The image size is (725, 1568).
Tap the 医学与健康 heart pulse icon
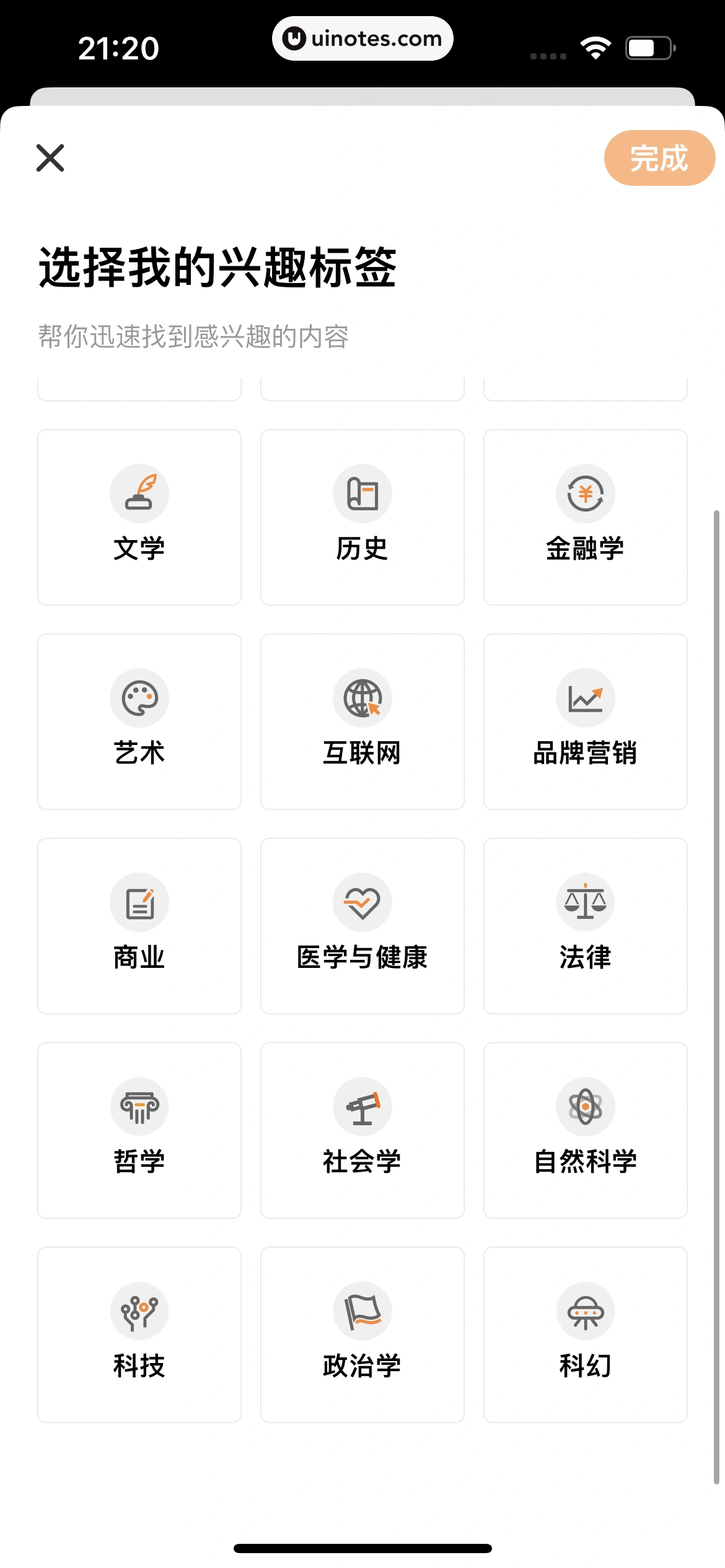pyautogui.click(x=362, y=902)
